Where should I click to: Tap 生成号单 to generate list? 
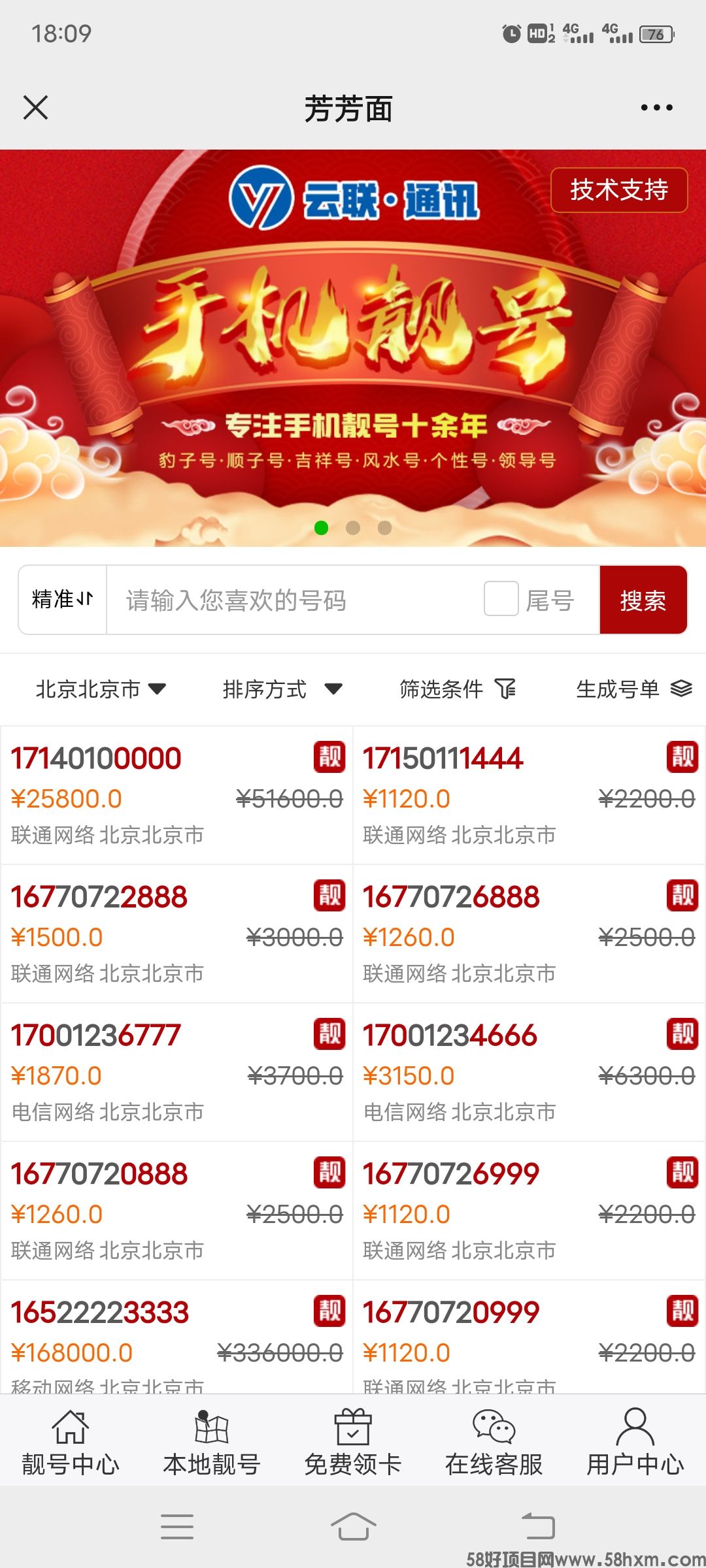633,689
